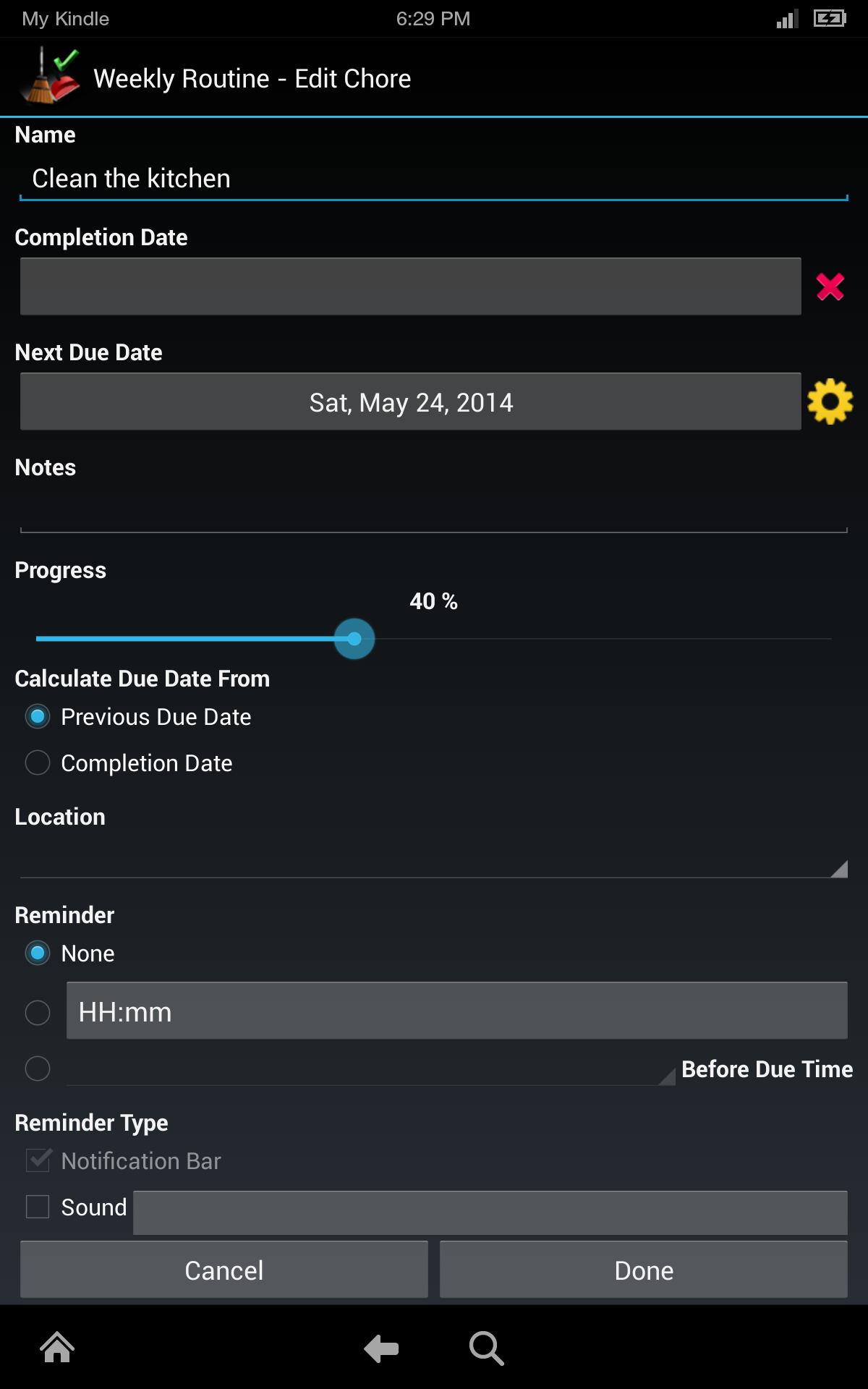Adjust the Progress slider handle
Image resolution: width=868 pixels, height=1389 pixels.
[354, 639]
